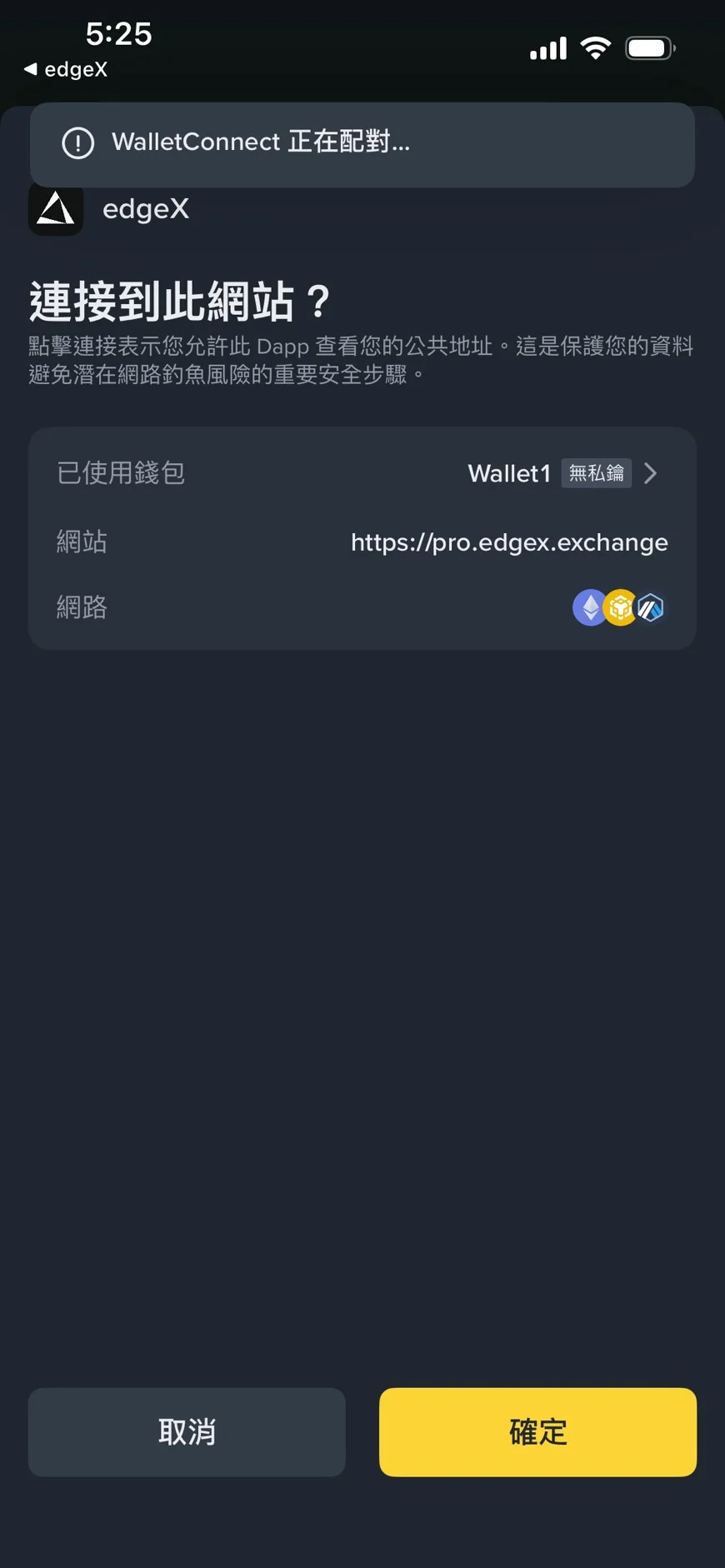
Task: Tap the 5:25 clock display
Action: click(118, 35)
